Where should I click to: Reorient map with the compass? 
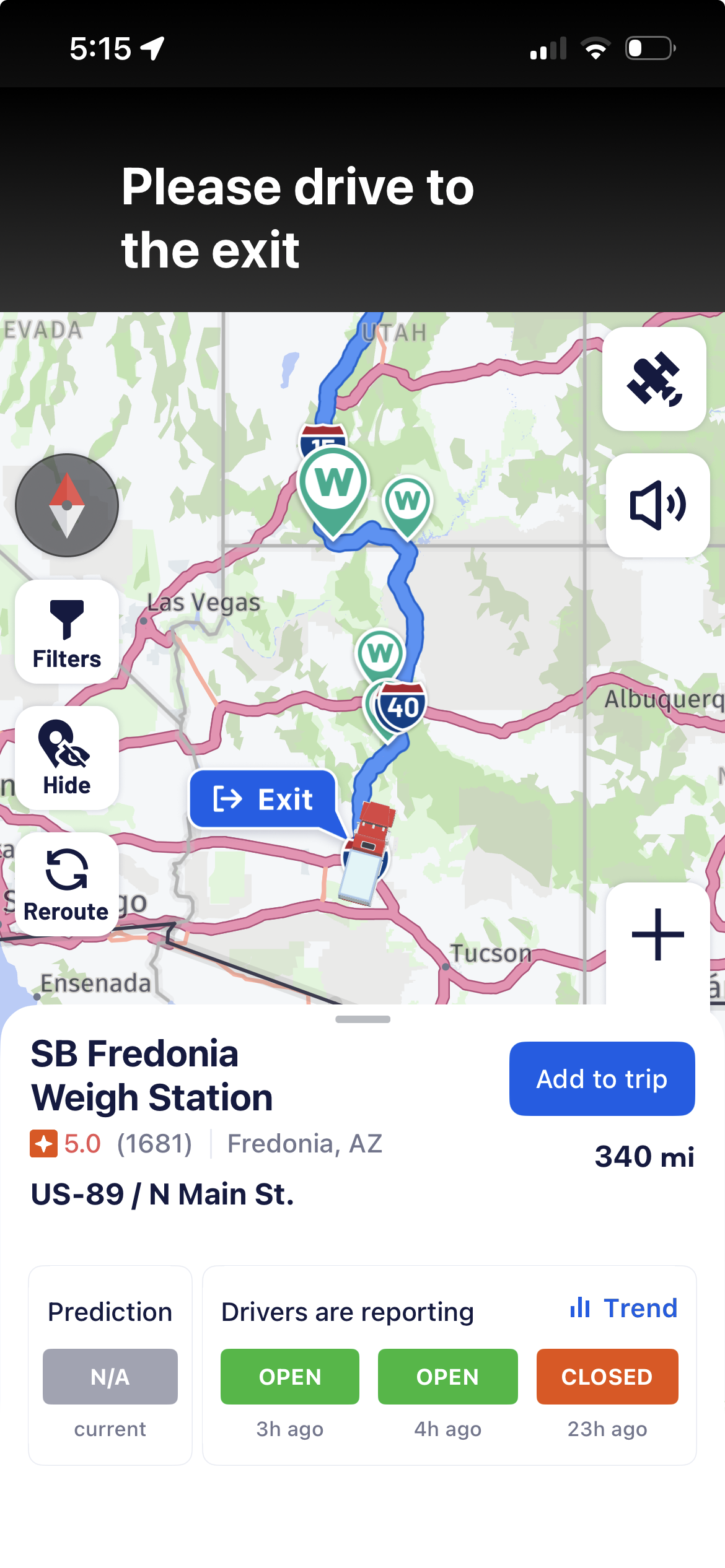pos(67,505)
